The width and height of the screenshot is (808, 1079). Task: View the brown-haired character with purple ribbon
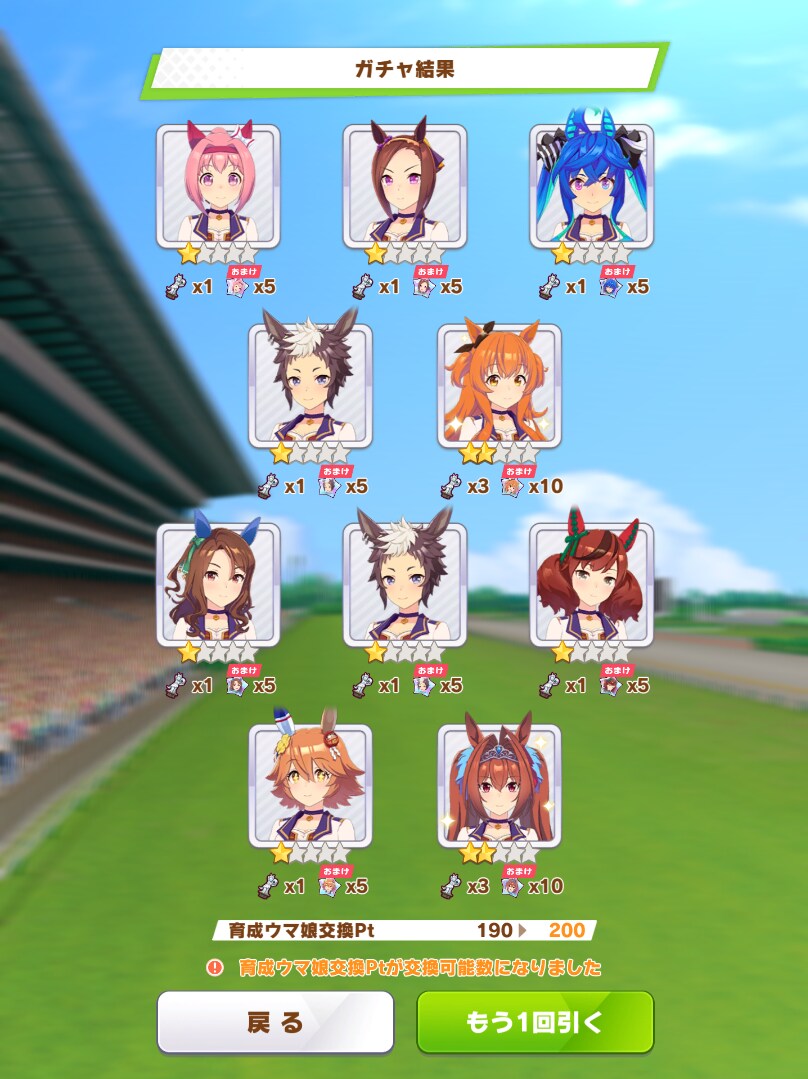[x=405, y=187]
